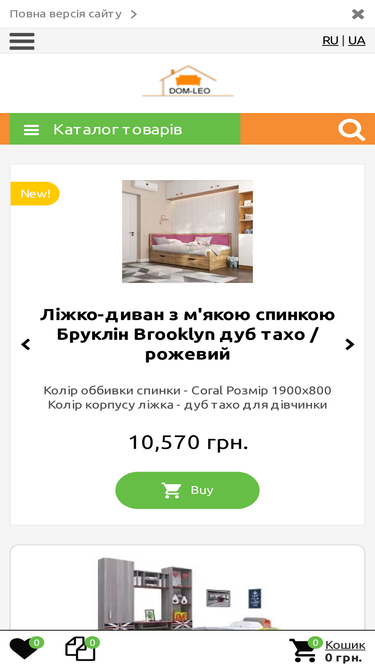Open the compare products icon
The height and width of the screenshot is (667, 375).
tap(81, 649)
